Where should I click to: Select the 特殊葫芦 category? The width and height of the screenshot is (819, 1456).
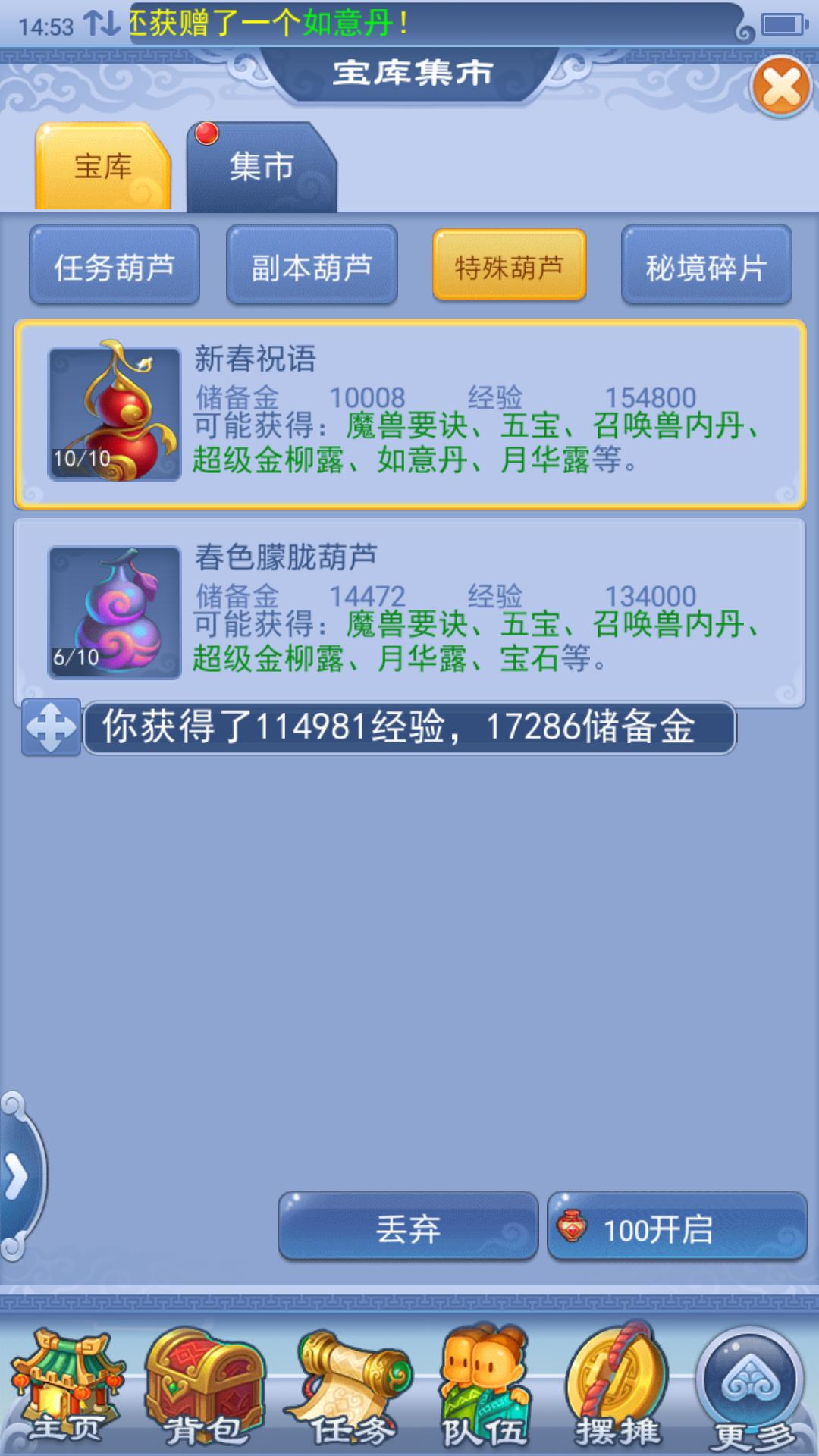509,266
